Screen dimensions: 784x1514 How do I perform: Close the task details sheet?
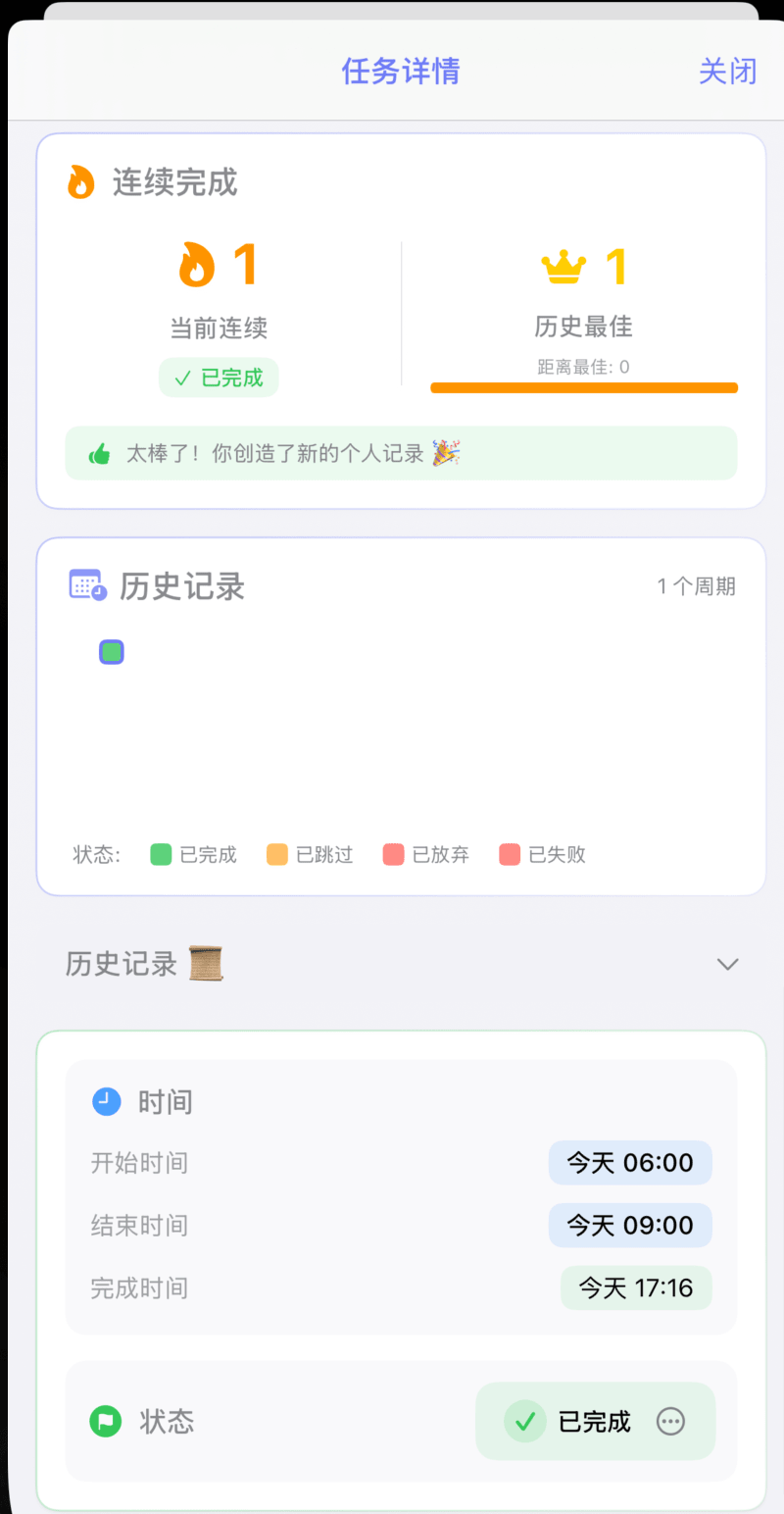pyautogui.click(x=727, y=72)
